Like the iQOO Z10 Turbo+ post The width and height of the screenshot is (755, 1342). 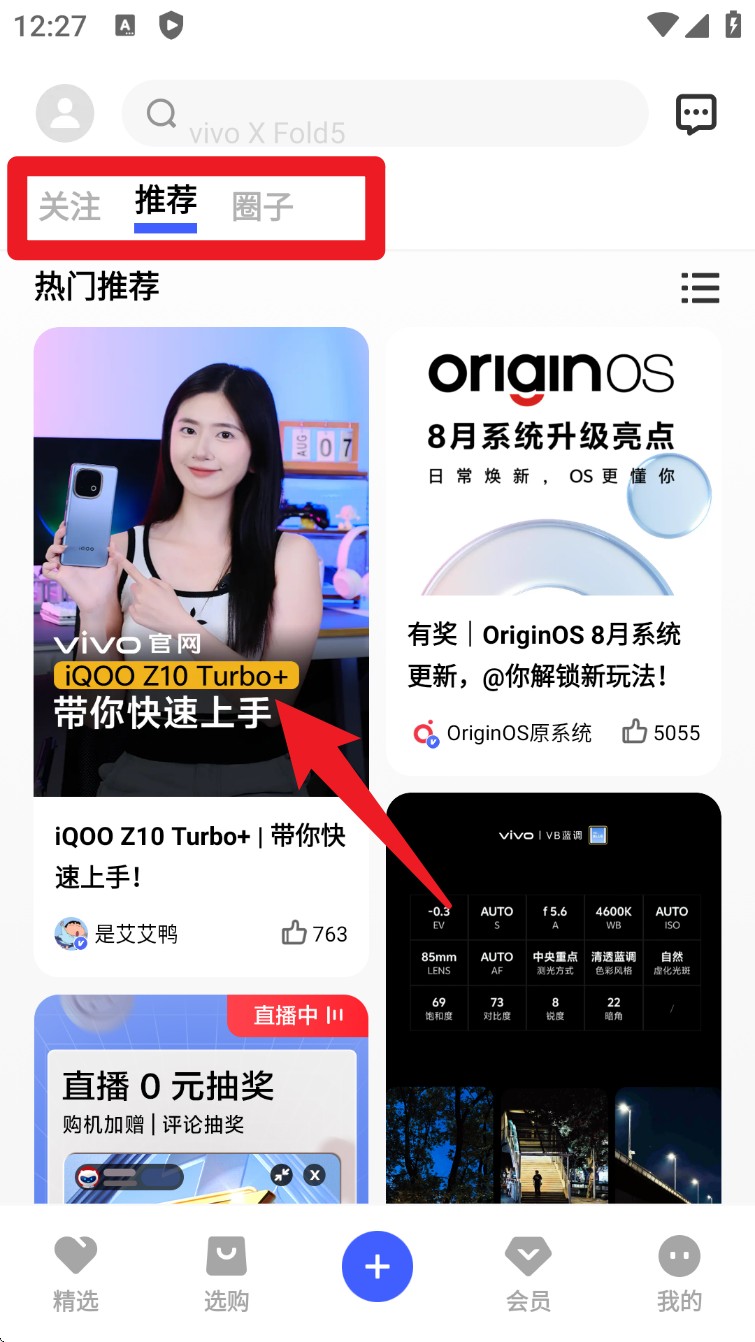coord(295,934)
